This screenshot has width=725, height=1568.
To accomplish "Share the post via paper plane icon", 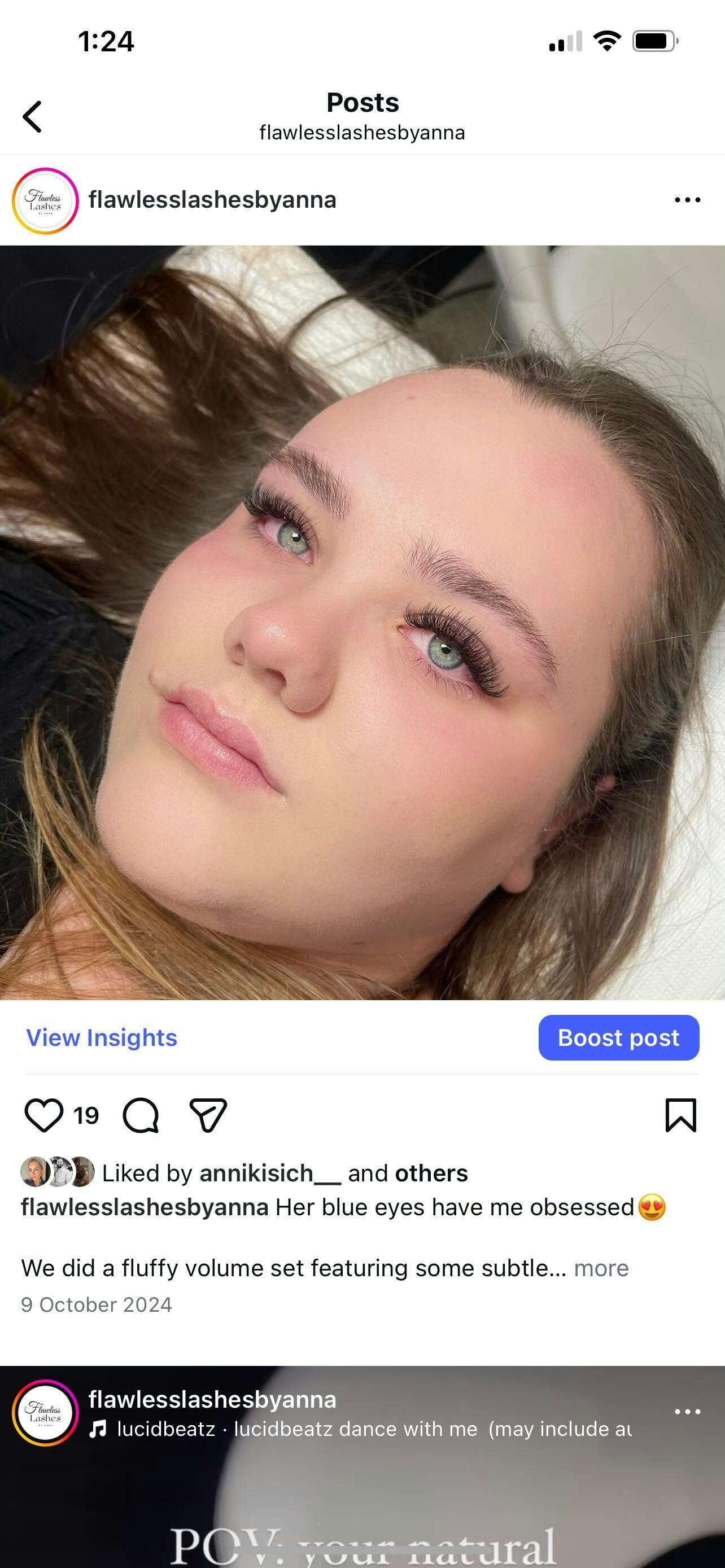I will click(x=208, y=1115).
